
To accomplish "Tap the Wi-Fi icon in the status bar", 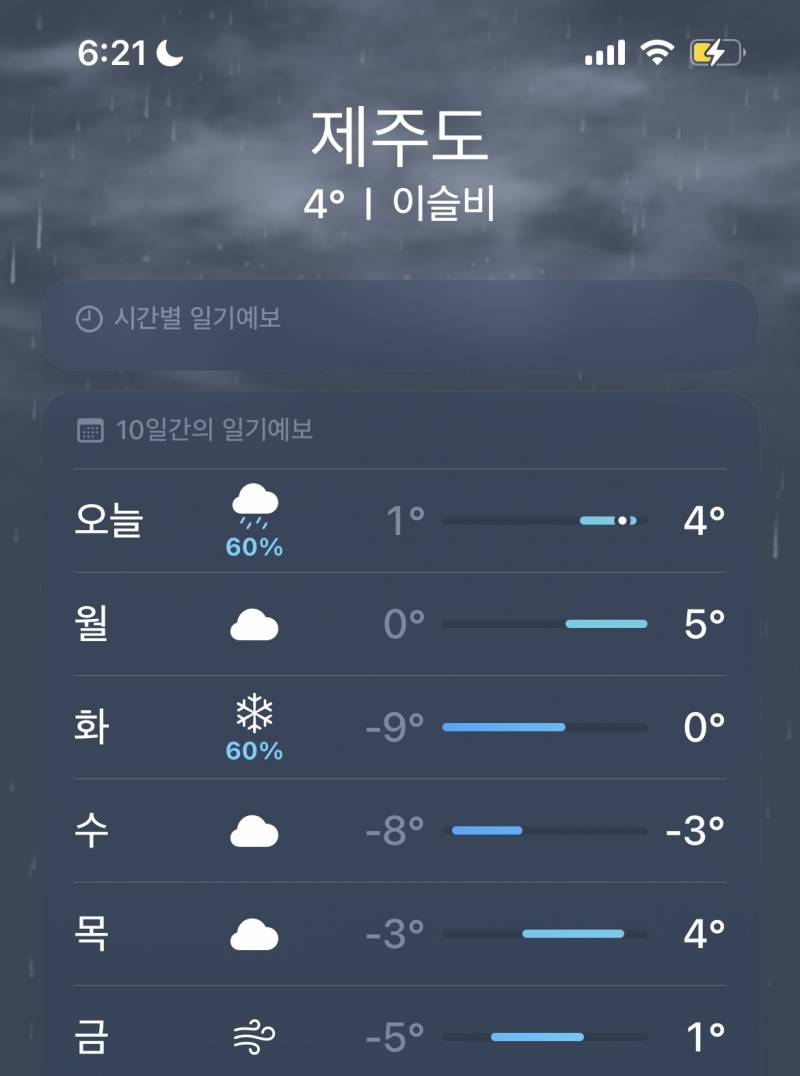I will [659, 52].
